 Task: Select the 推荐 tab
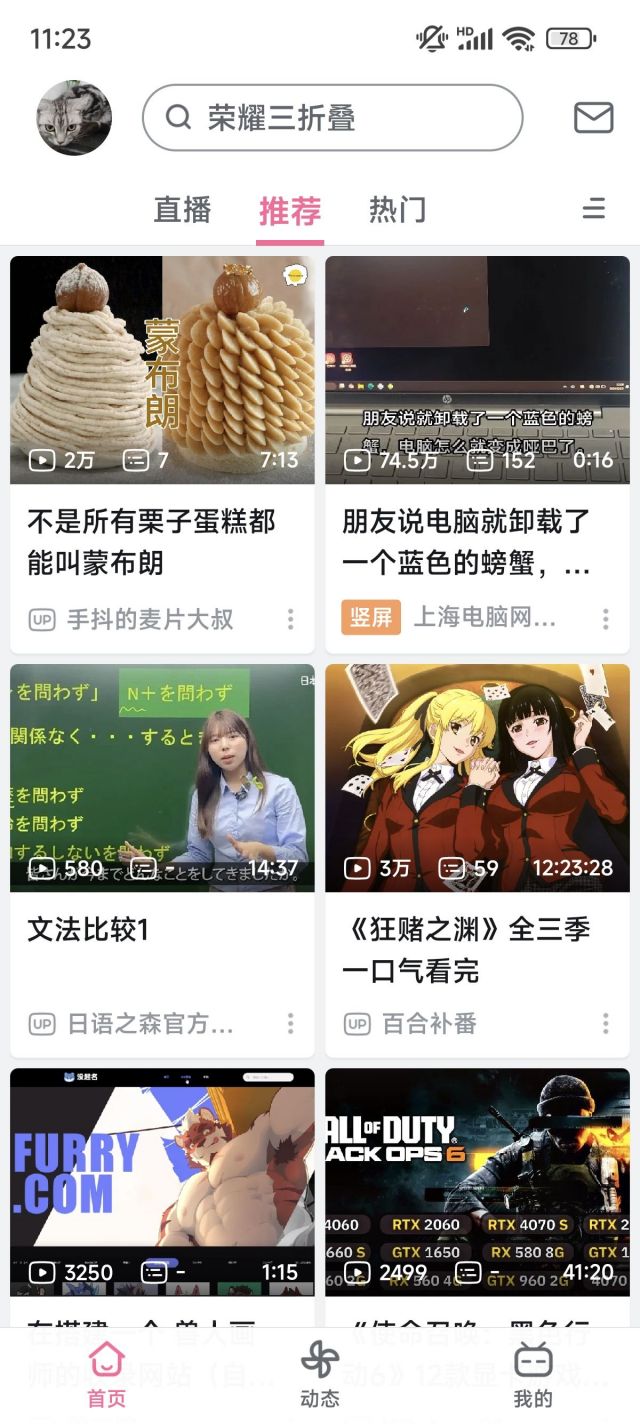(290, 210)
